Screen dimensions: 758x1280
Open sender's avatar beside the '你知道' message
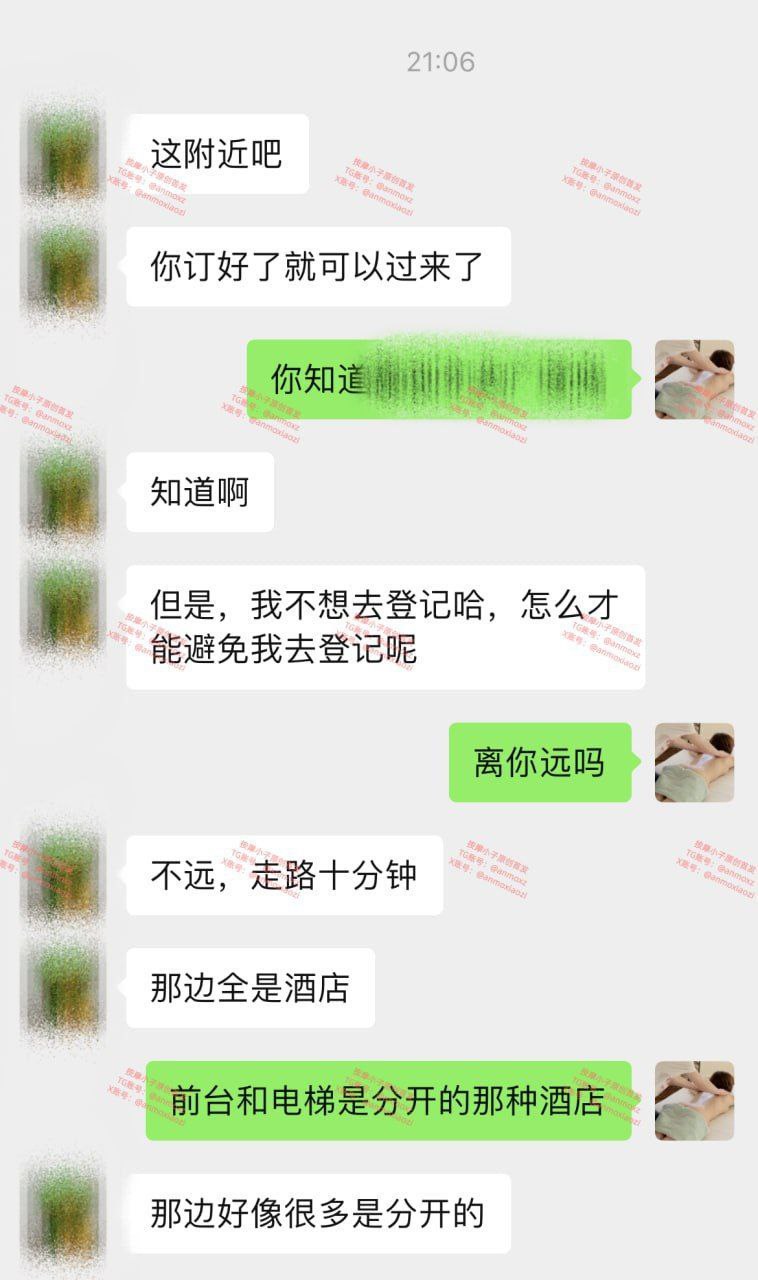click(694, 379)
